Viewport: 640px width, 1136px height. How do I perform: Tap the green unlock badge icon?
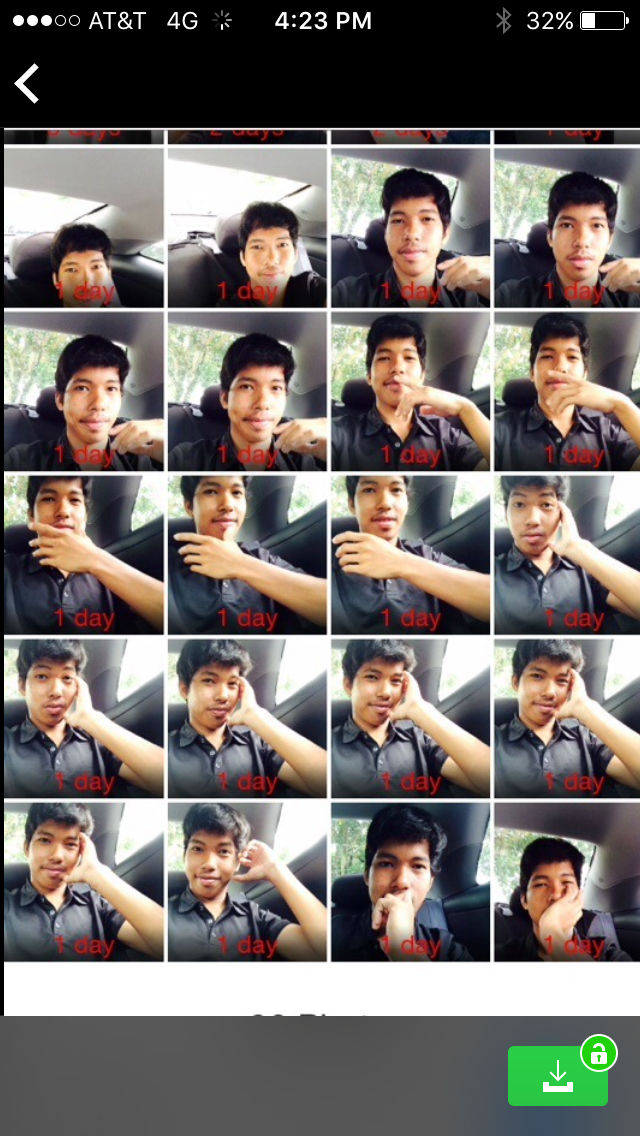(598, 1053)
